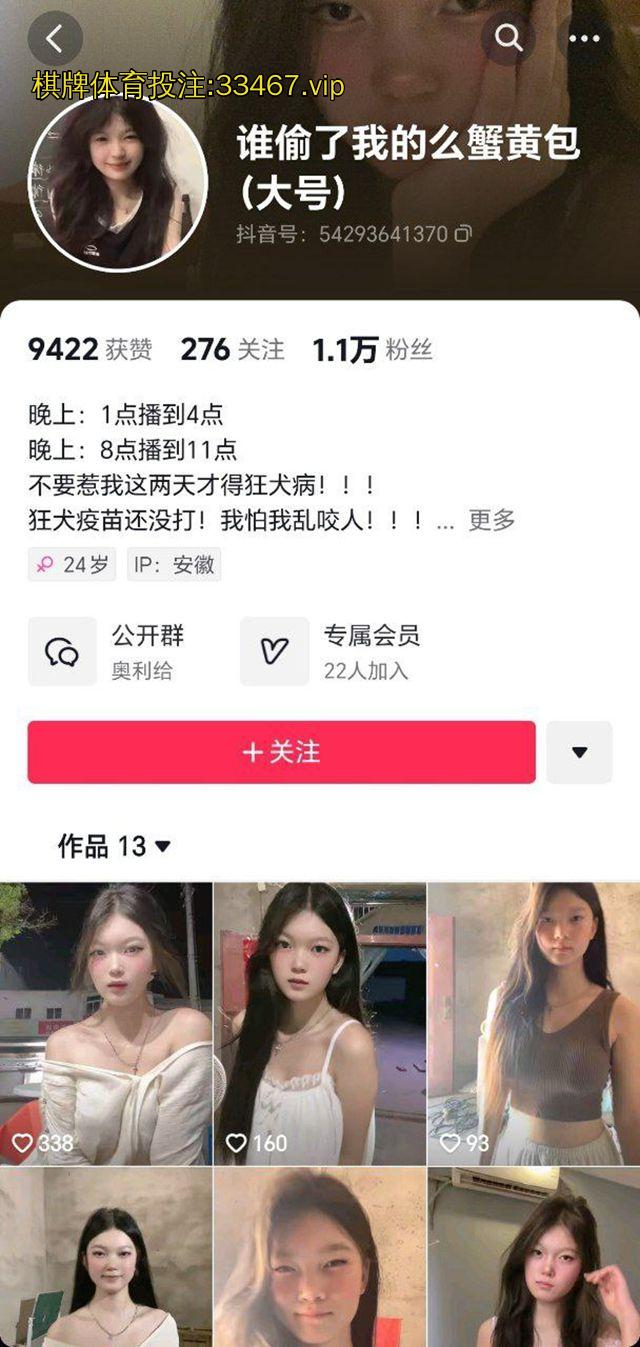Open the 公开群 奥利给 group

click(110, 651)
